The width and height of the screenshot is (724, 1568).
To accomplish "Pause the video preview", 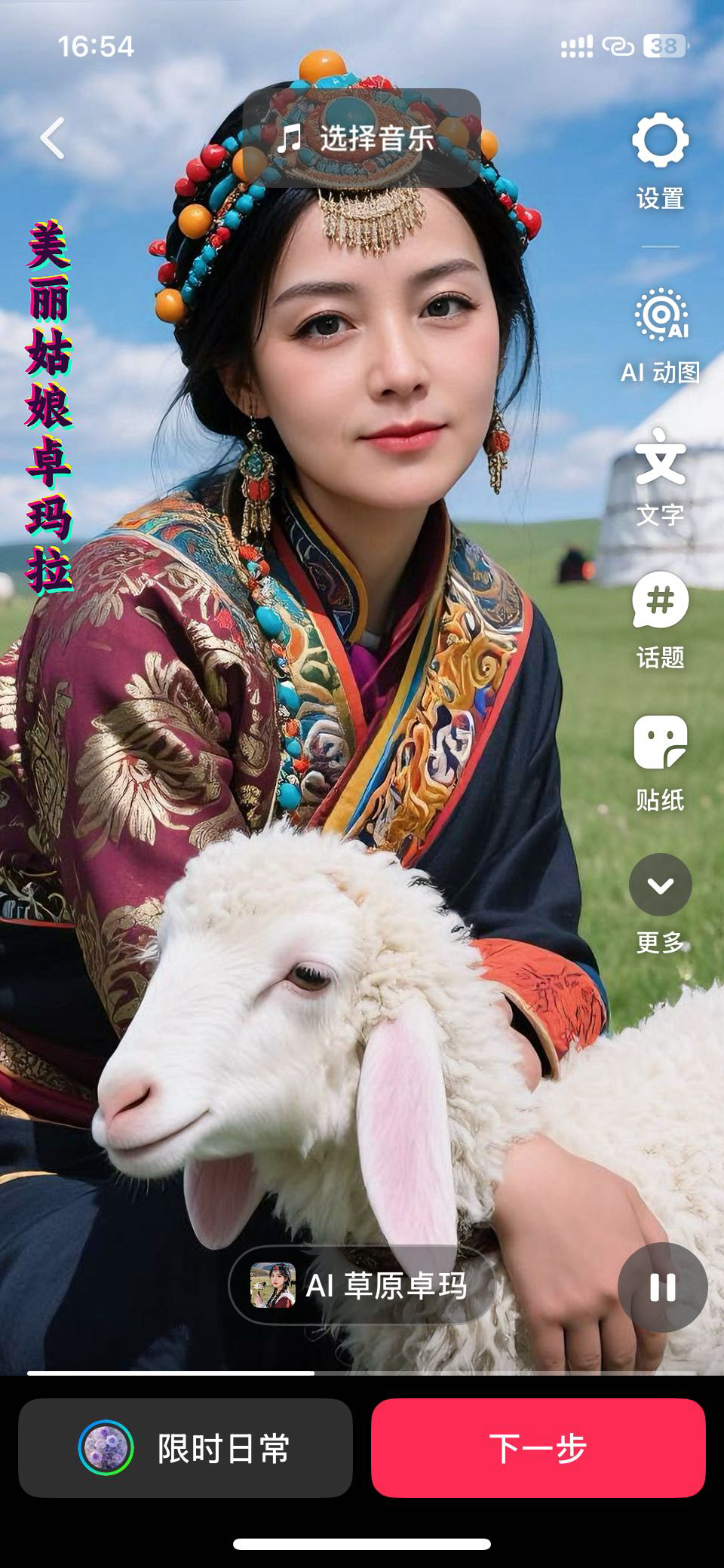I will (662, 1287).
